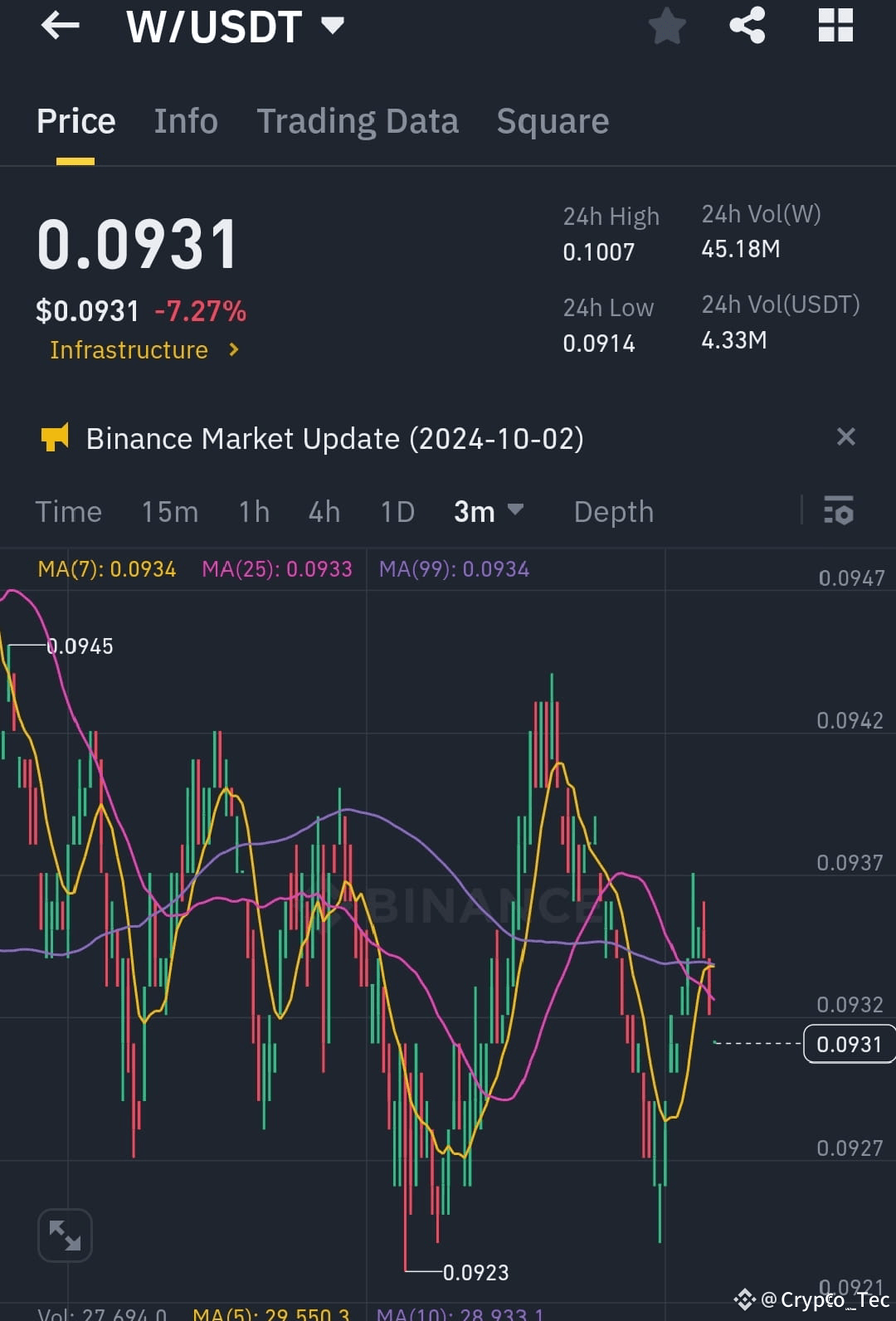
Task: Select the 15m candle interval
Action: (x=169, y=511)
